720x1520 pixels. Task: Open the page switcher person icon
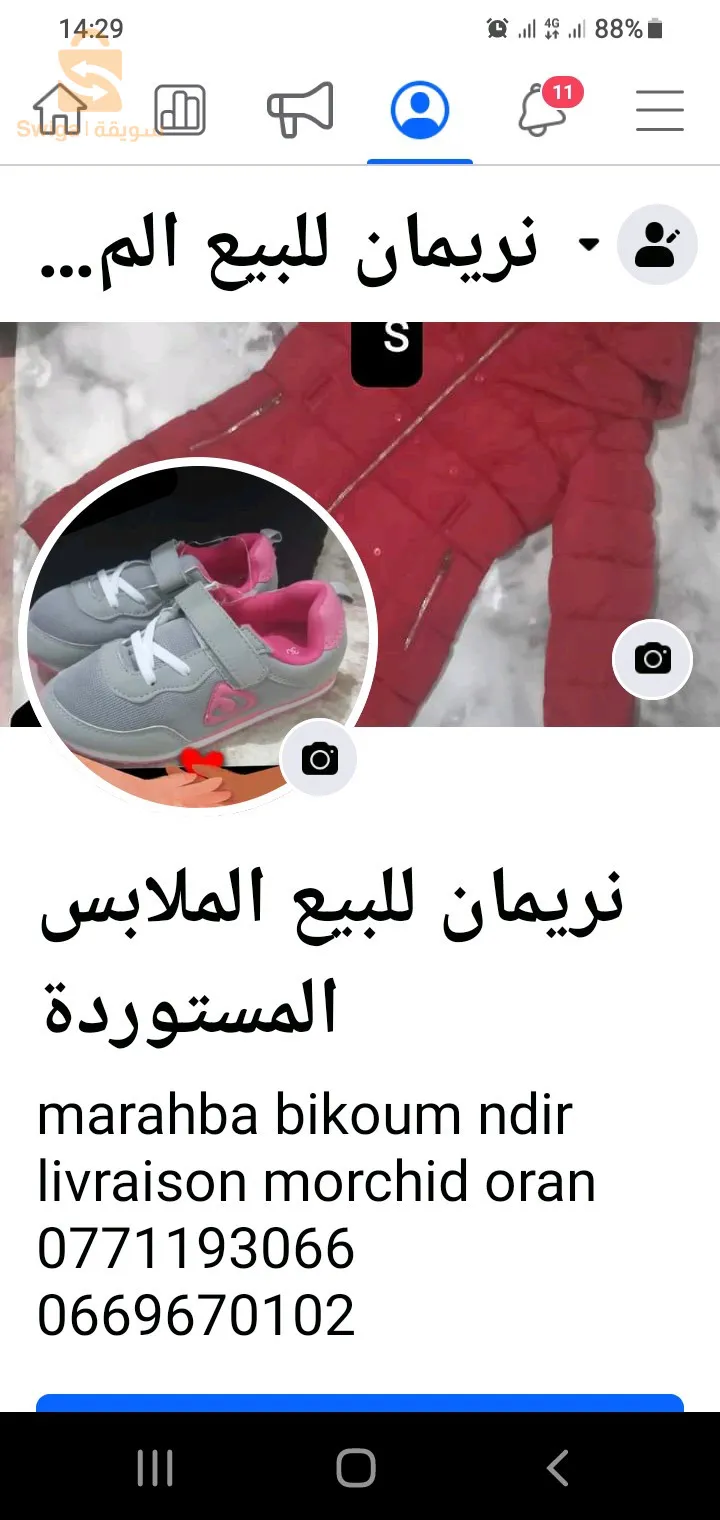(657, 244)
